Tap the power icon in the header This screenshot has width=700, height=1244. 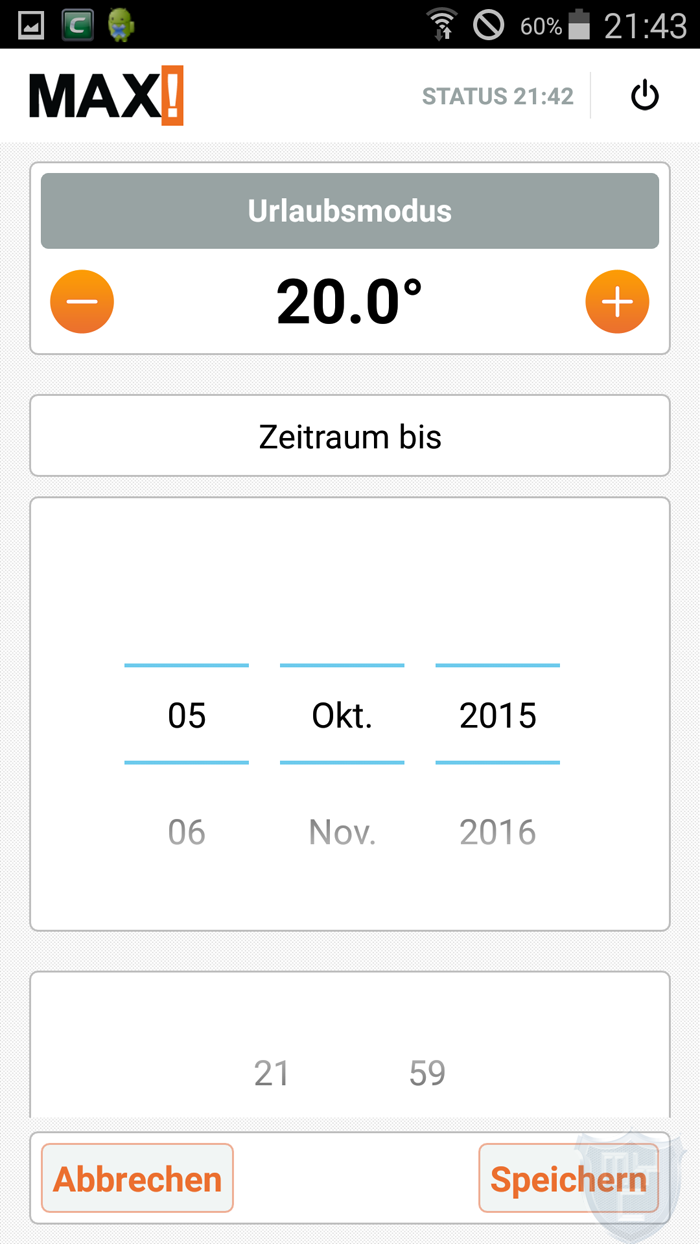tap(645, 96)
